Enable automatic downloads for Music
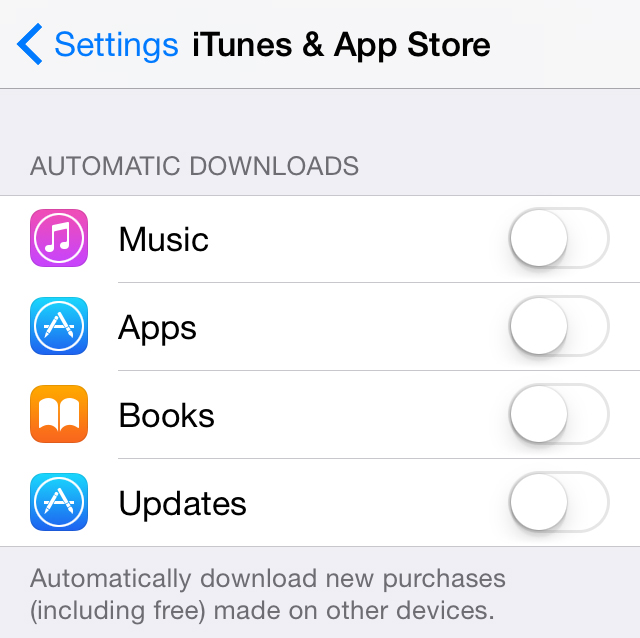640x638 pixels. click(x=558, y=239)
